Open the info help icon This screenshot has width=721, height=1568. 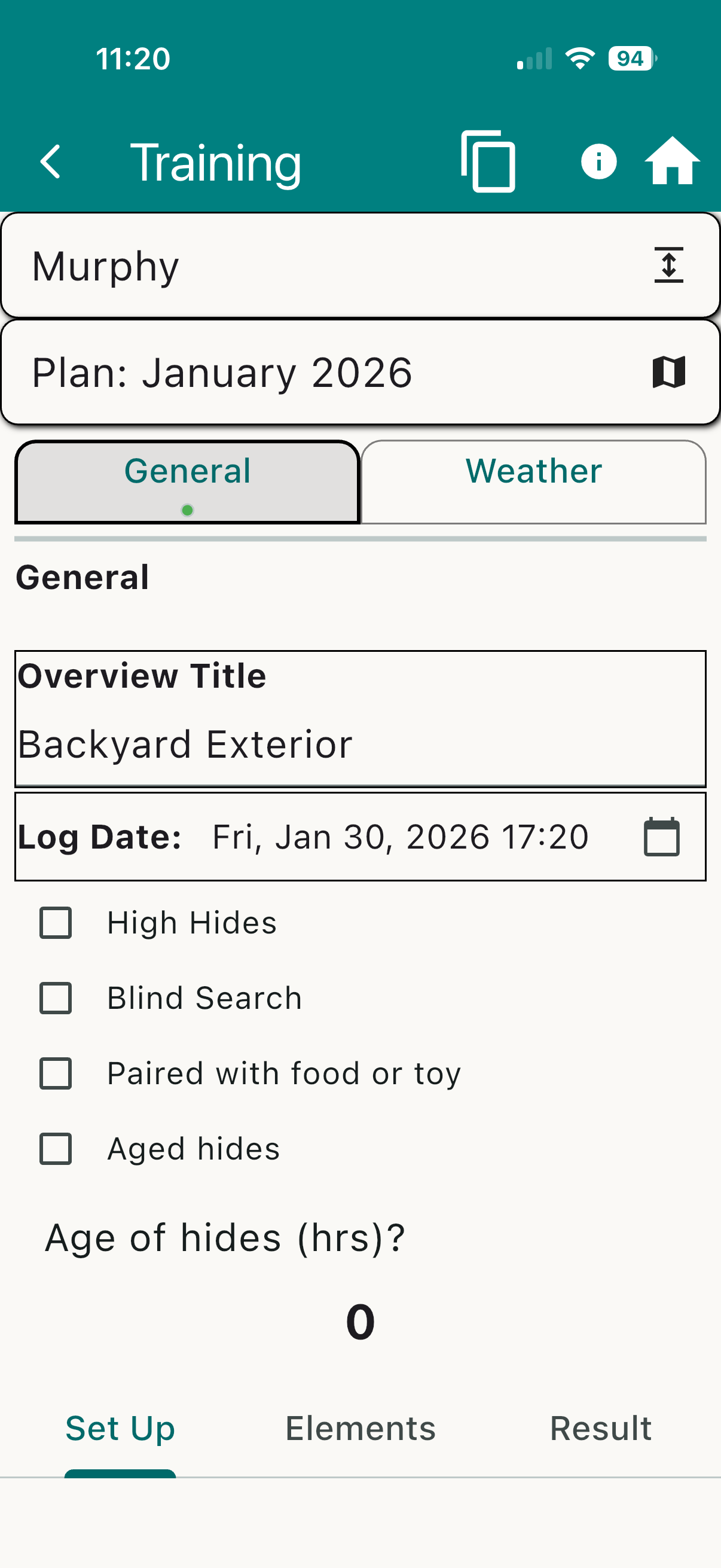[598, 161]
